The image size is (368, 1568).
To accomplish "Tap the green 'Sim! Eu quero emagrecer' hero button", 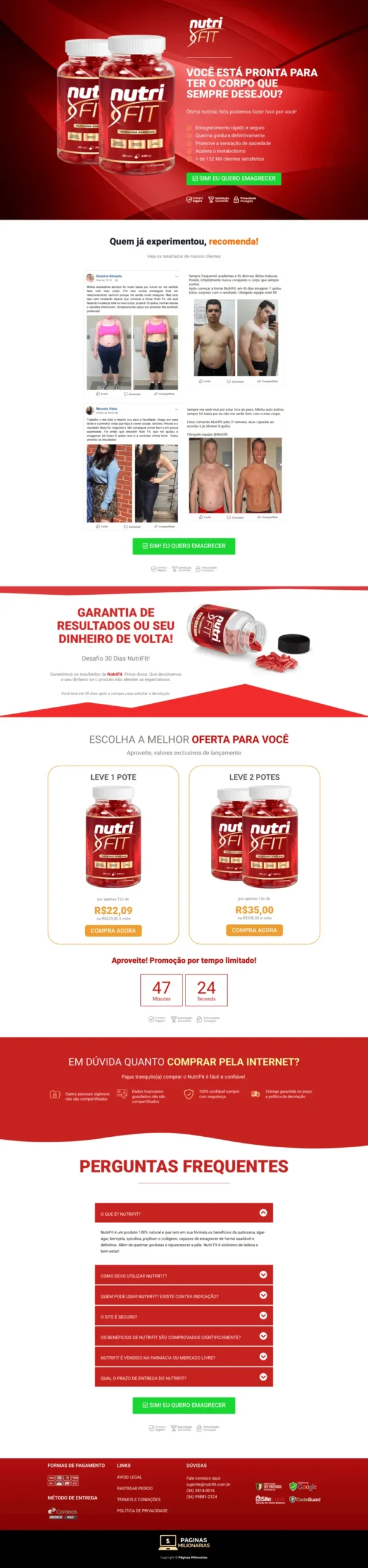I will coord(233,178).
